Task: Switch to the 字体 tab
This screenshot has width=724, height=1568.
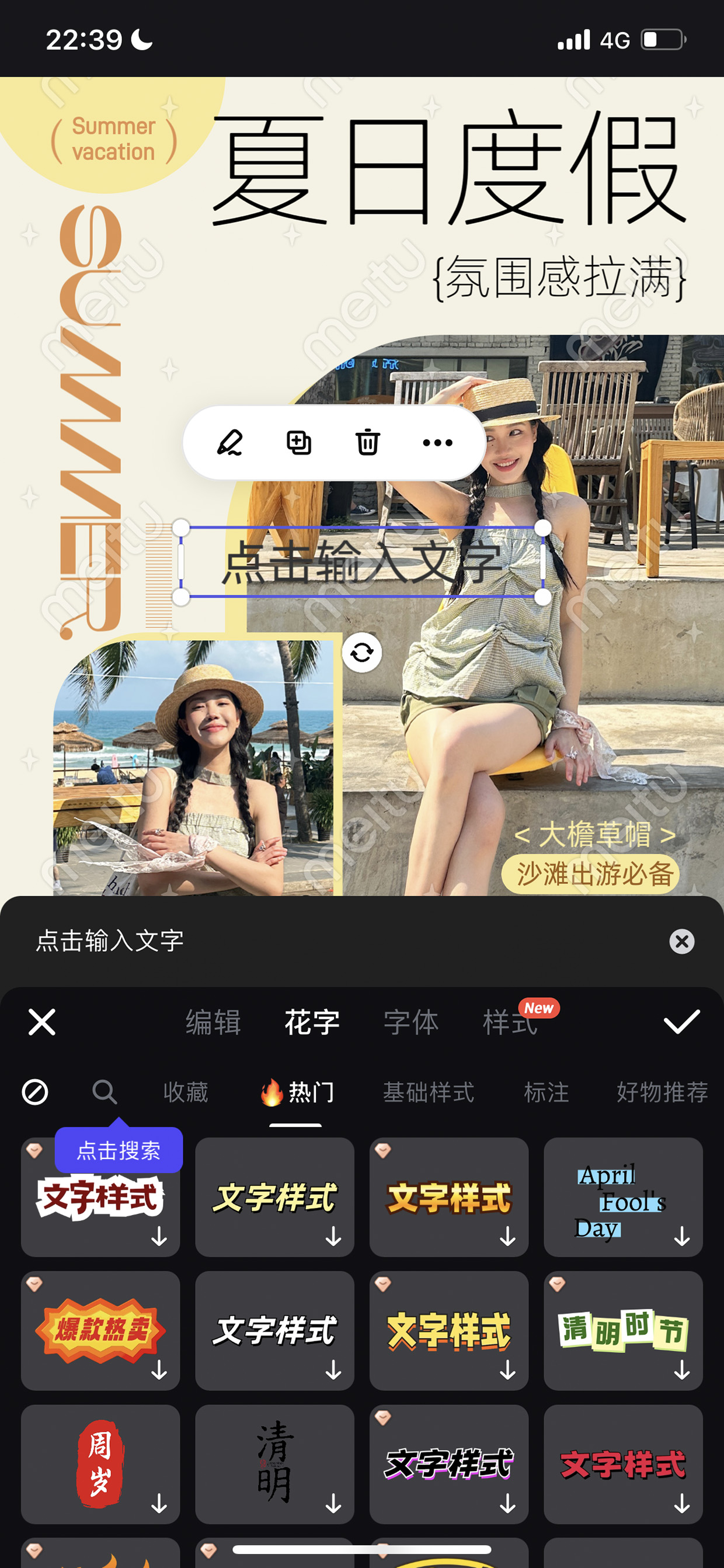Action: click(x=411, y=1022)
